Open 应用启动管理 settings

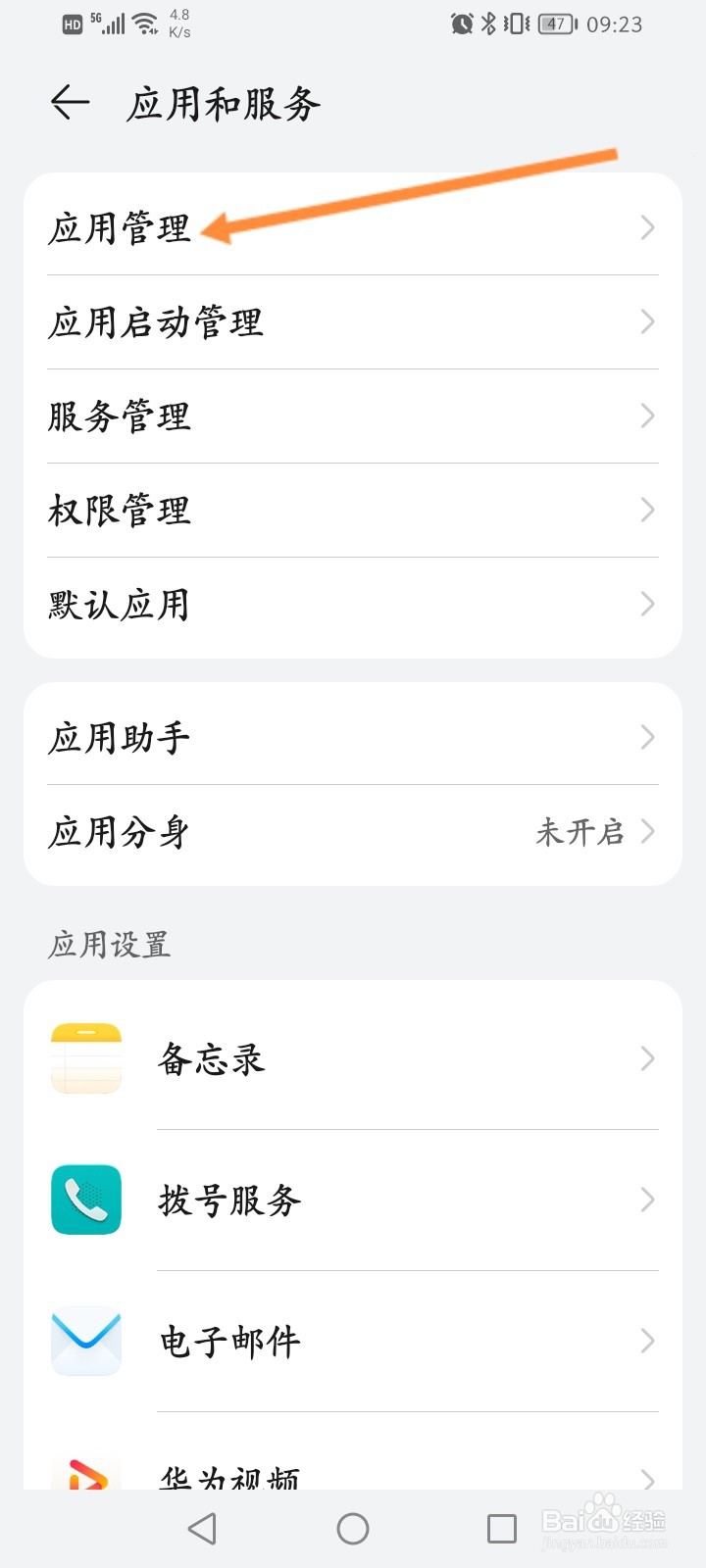(353, 321)
